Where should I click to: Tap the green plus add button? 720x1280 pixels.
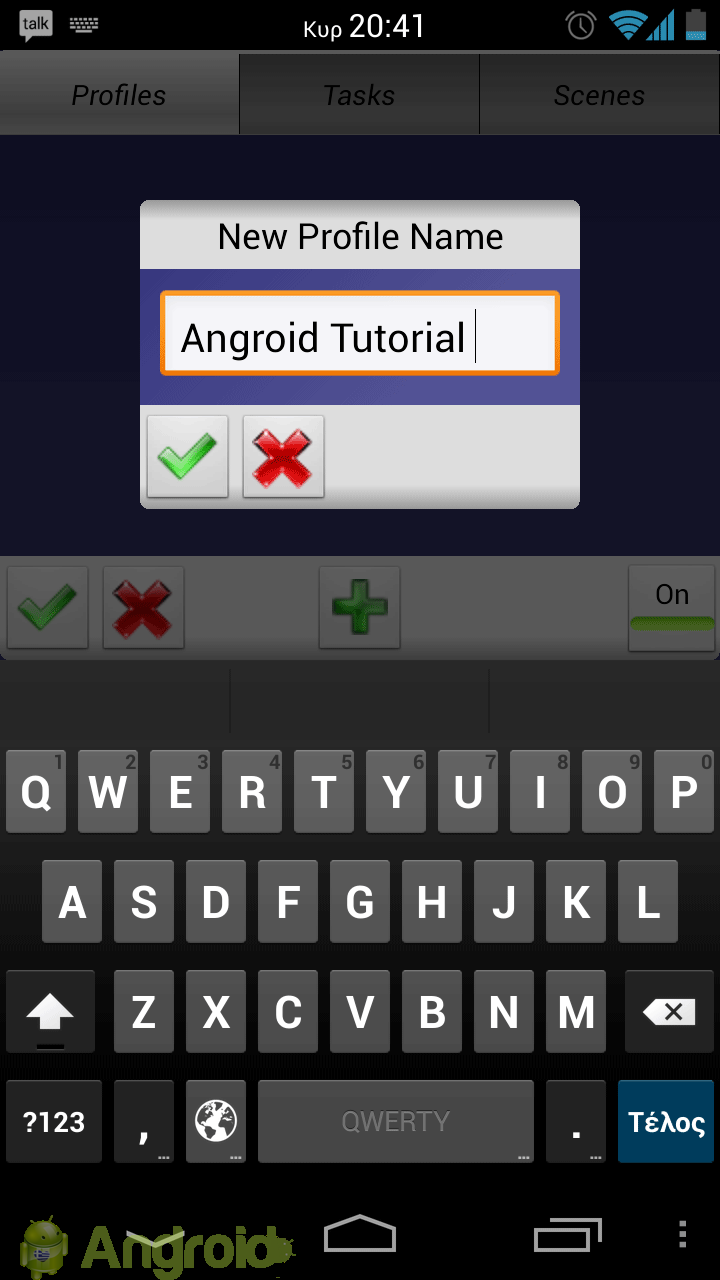pos(360,607)
